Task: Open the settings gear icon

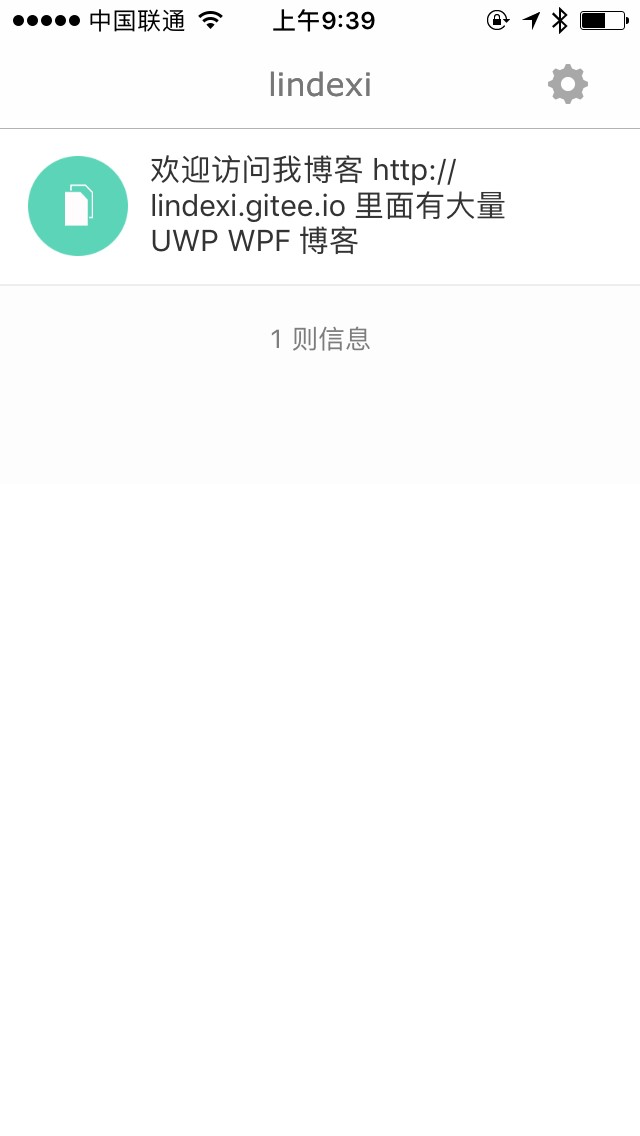Action: coord(568,84)
